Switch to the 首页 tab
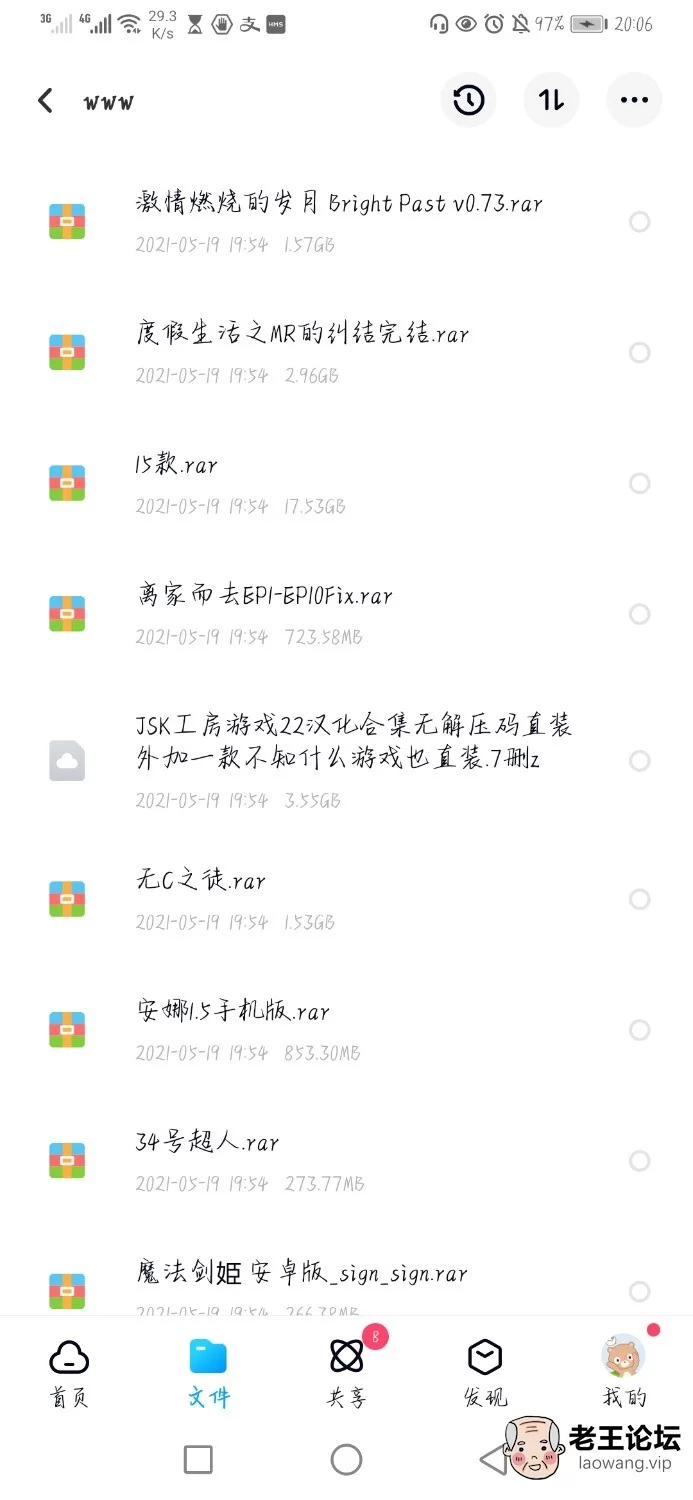This screenshot has height=1500, width=693. click(x=69, y=1373)
